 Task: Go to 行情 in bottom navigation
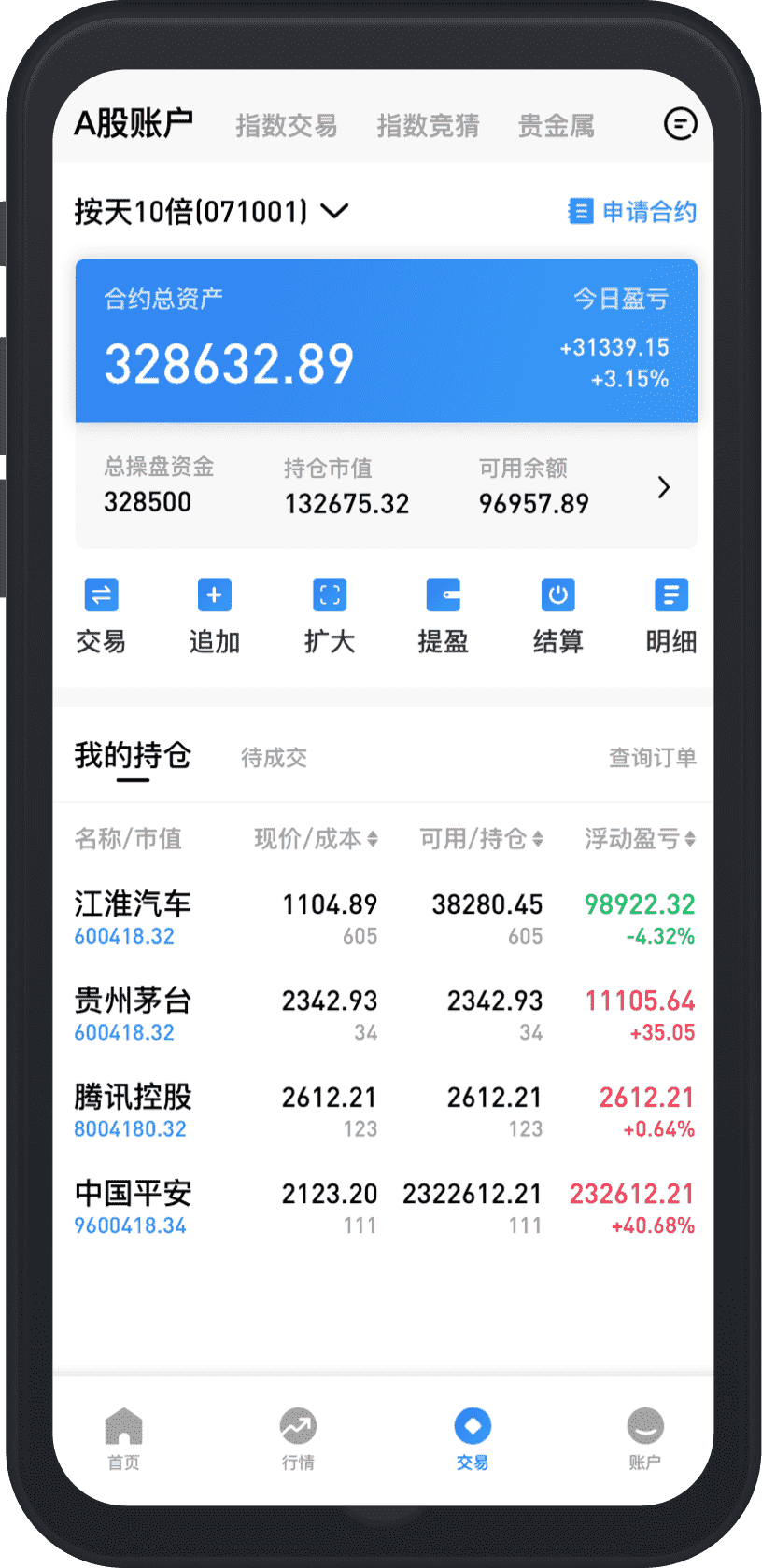tap(298, 1438)
